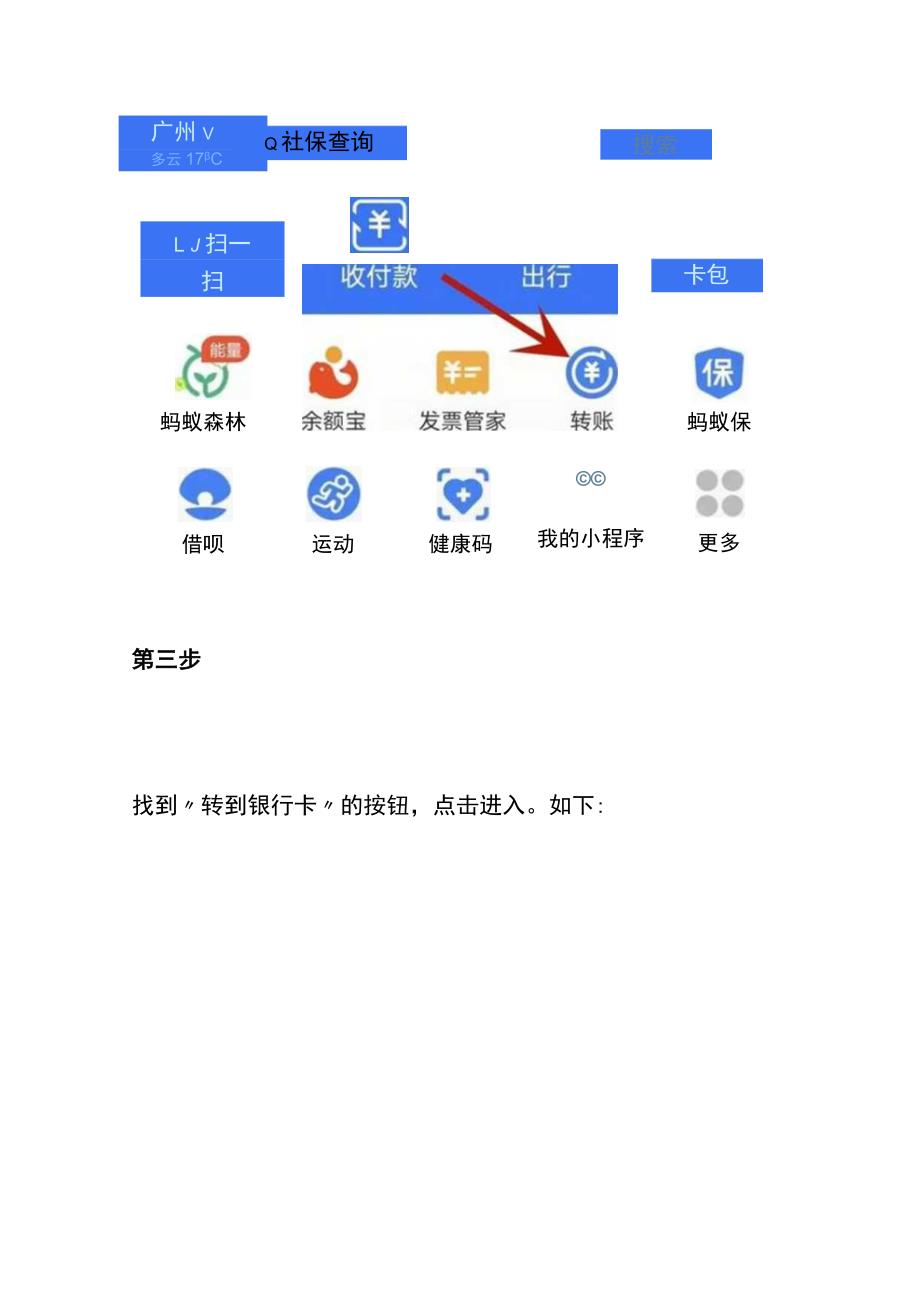Open the 转账 (Transfer) icon

coord(591,375)
